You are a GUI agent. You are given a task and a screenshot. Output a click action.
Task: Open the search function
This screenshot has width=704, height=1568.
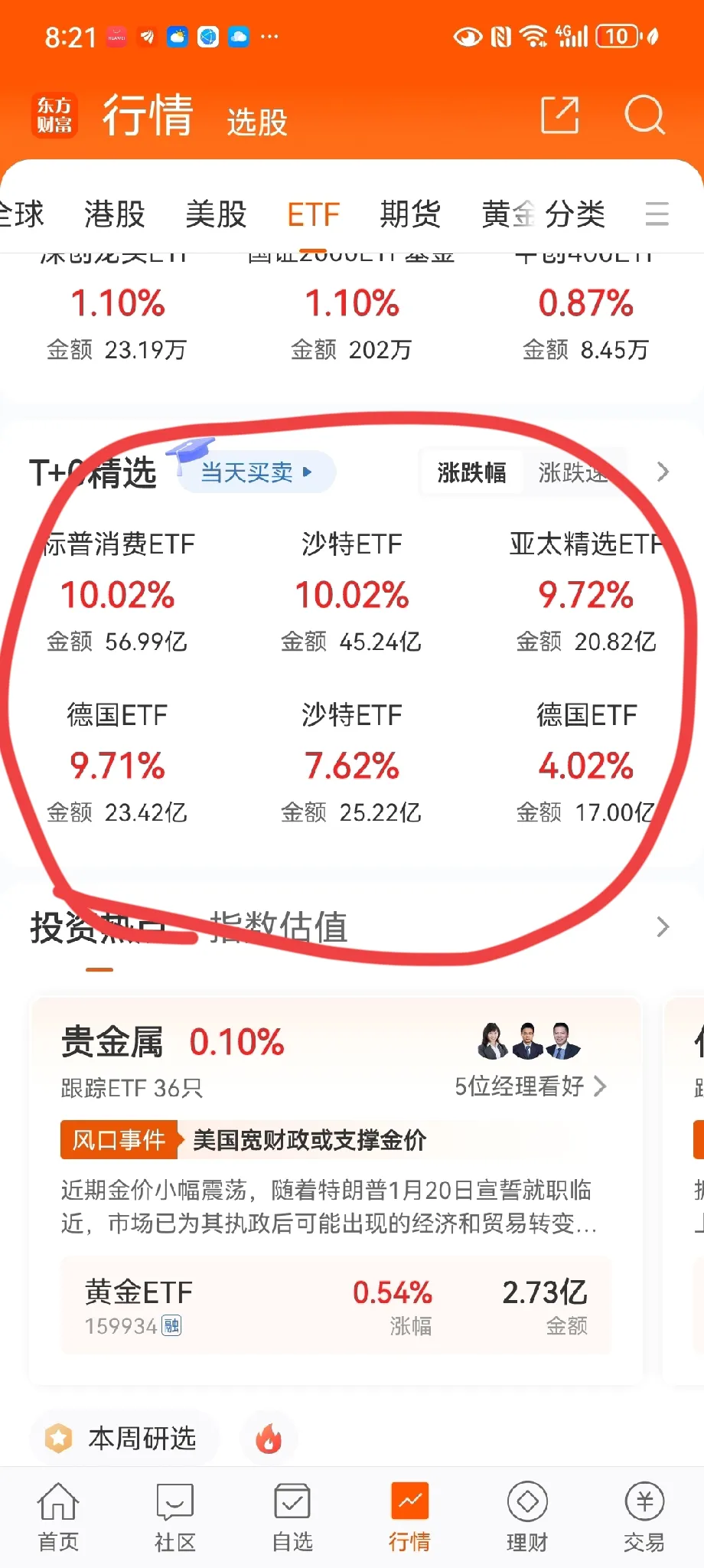(x=645, y=116)
